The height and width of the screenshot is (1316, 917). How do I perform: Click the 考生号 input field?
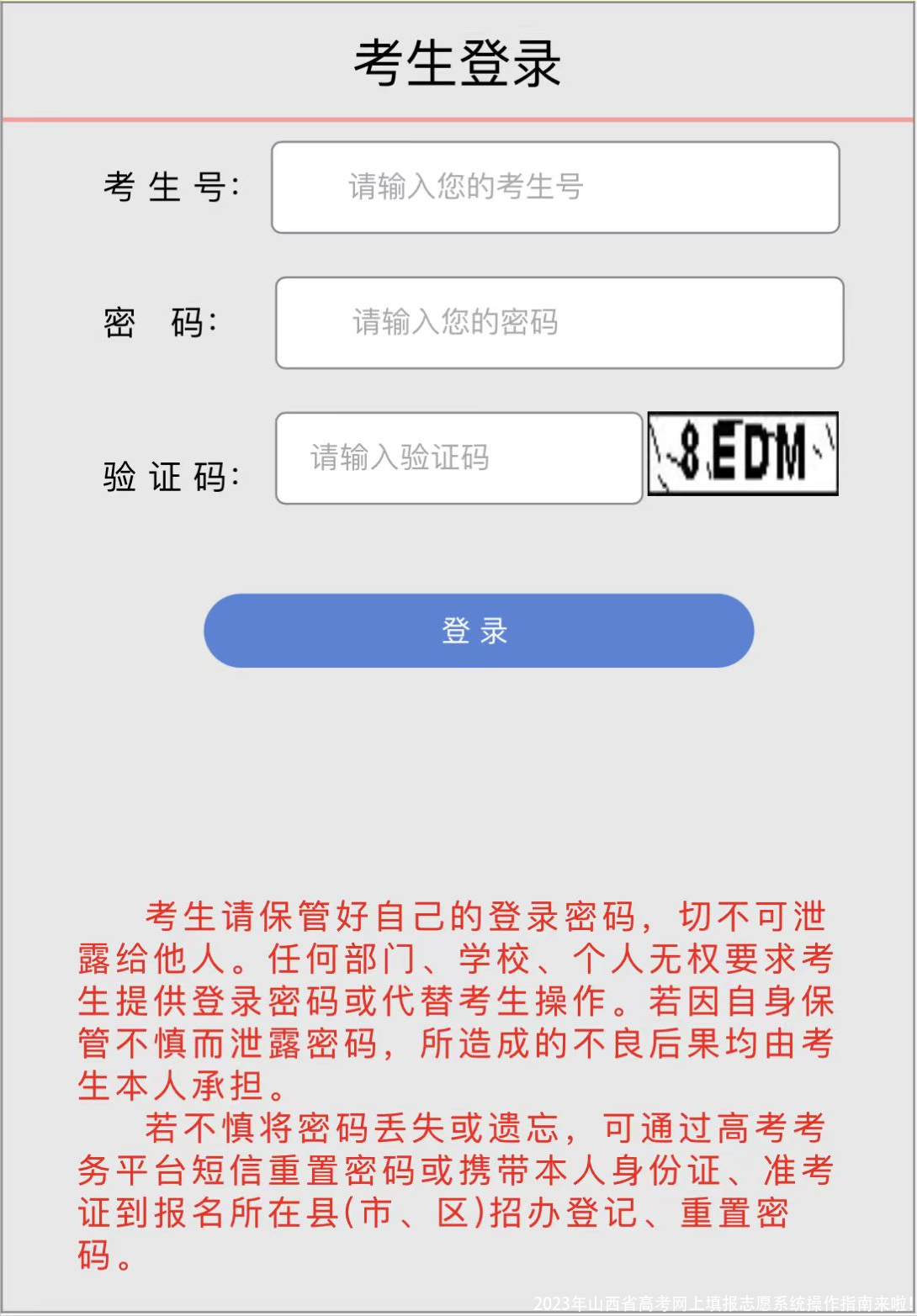click(555, 188)
